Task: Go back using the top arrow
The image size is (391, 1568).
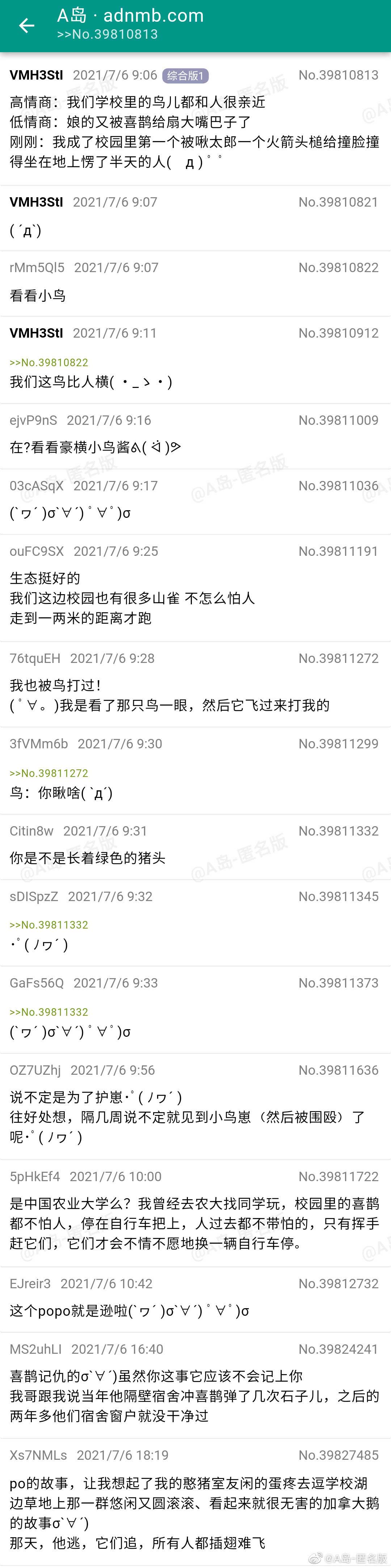Action: click(x=27, y=26)
